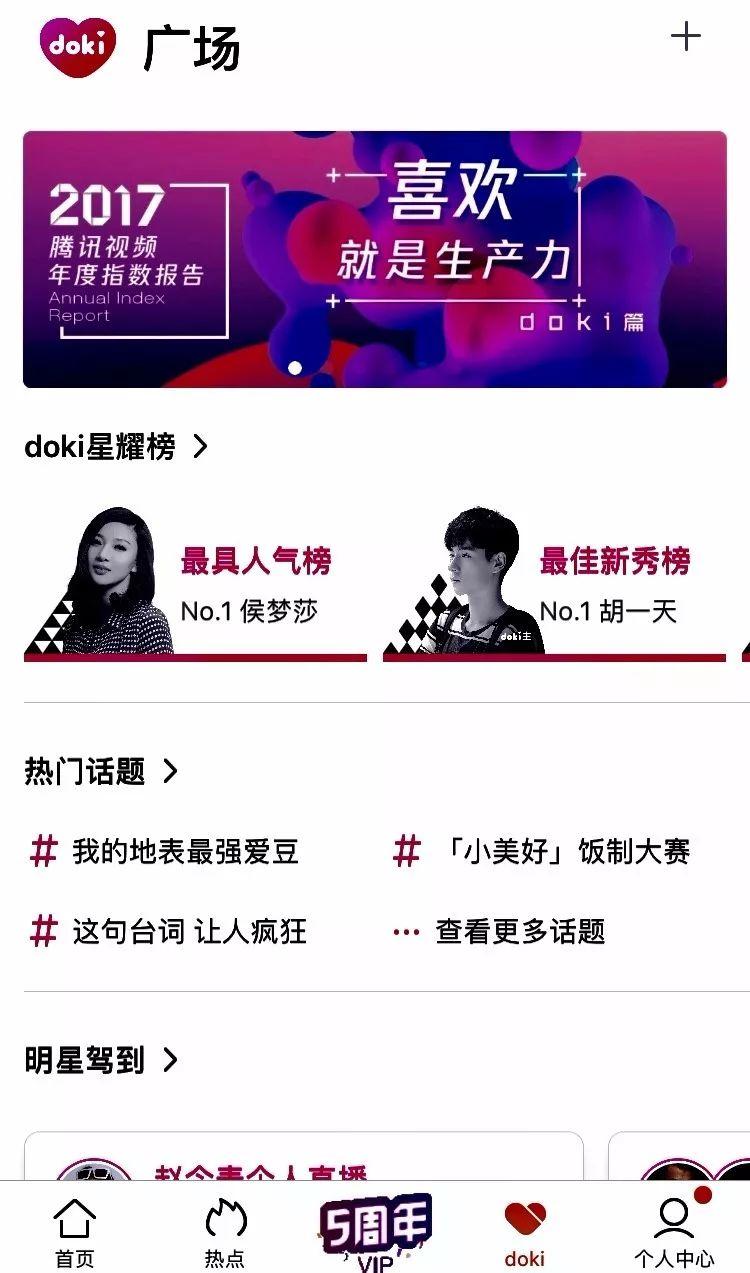
Task: Tap the plus icon in the top bar
Action: pyautogui.click(x=686, y=37)
